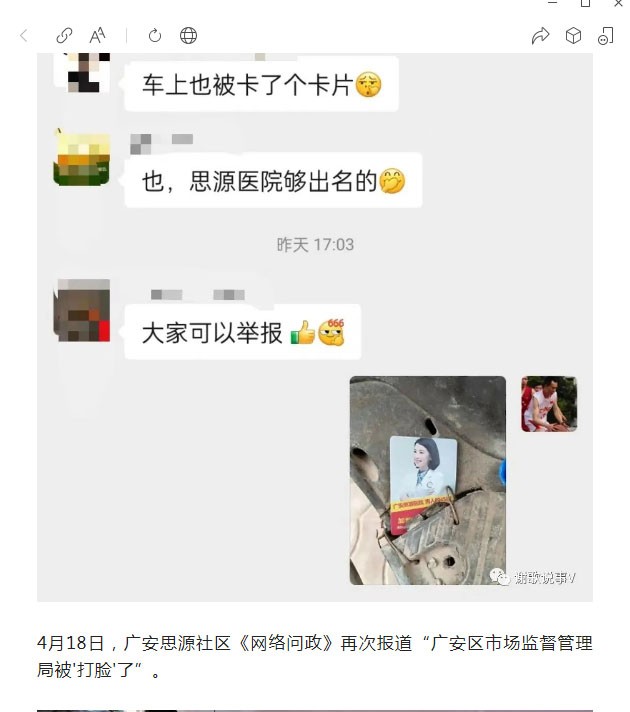Close the window with the X button
The width and height of the screenshot is (630, 712).
coord(619,3)
